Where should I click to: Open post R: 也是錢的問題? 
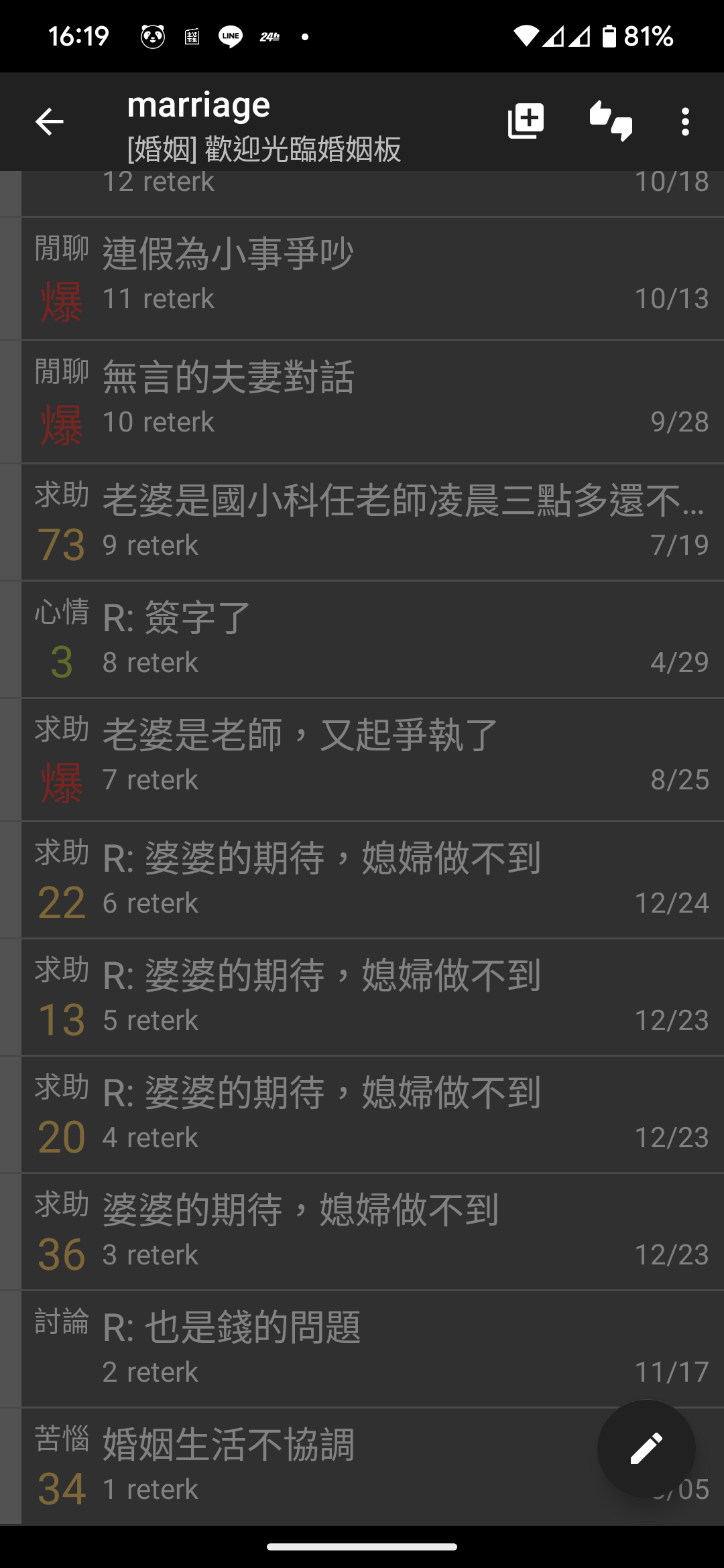(373, 1349)
